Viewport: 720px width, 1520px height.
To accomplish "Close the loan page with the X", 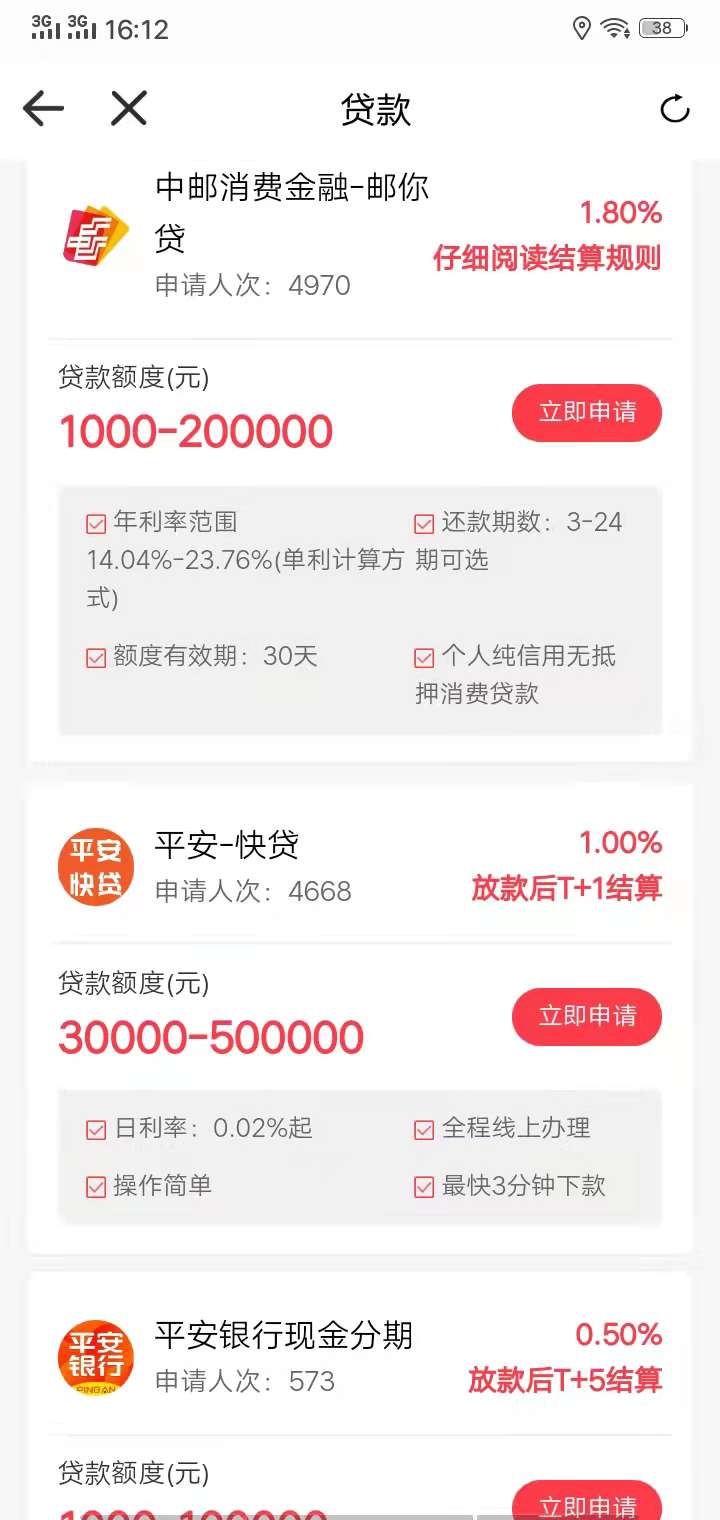I will pyautogui.click(x=129, y=108).
